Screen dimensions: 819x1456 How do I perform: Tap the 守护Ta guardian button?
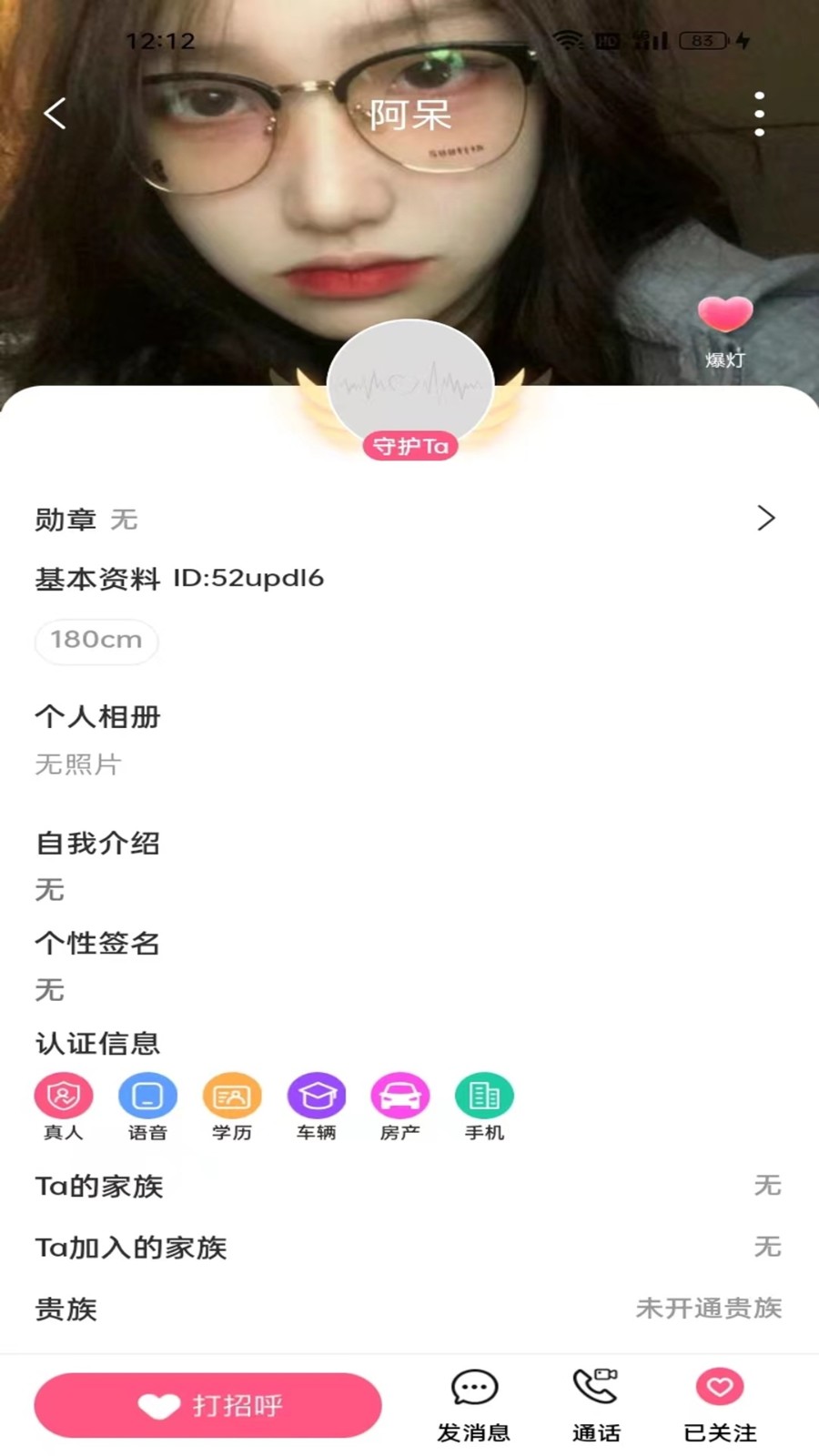pyautogui.click(x=409, y=446)
